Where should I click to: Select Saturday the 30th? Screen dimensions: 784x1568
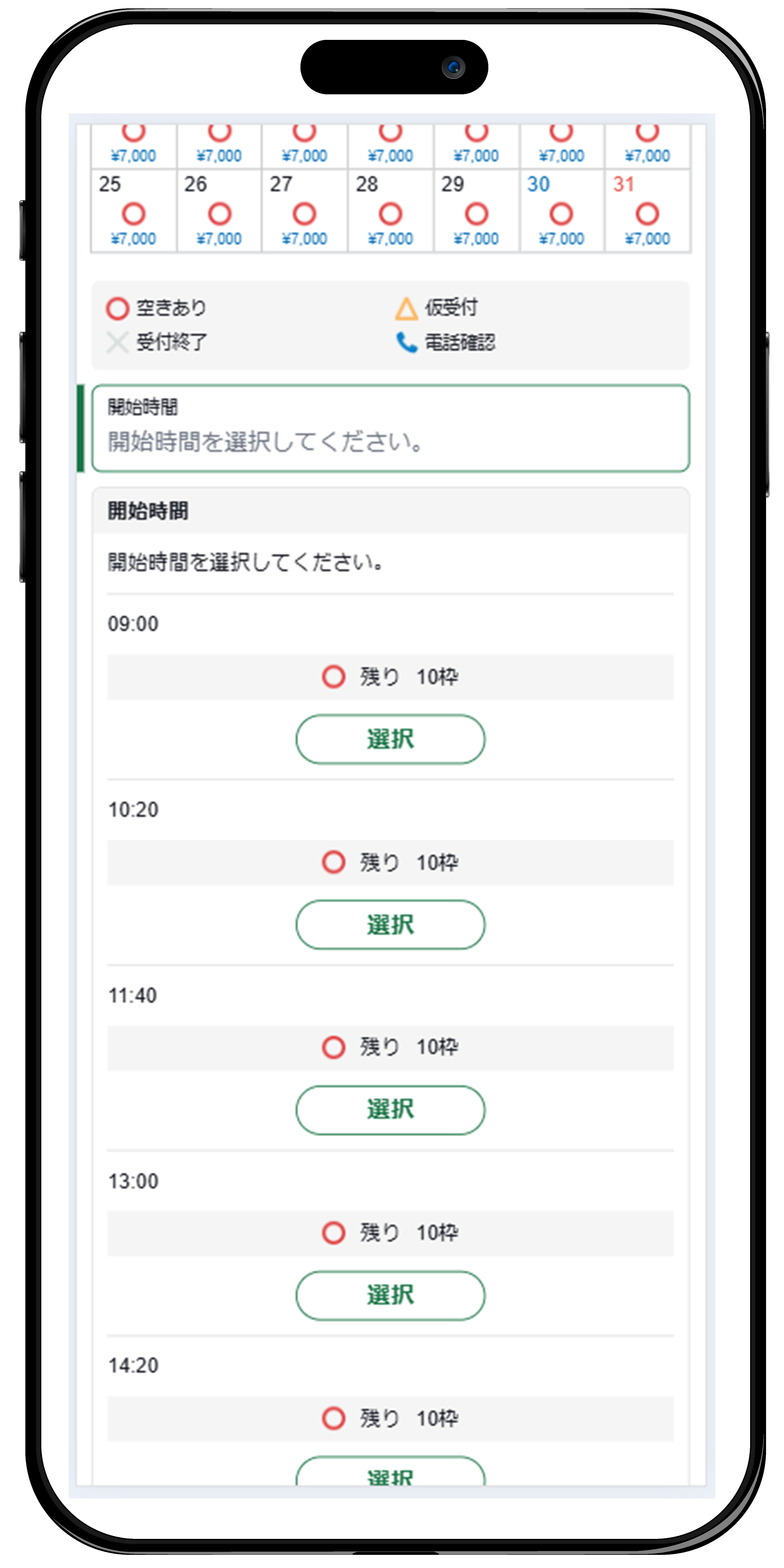(561, 213)
